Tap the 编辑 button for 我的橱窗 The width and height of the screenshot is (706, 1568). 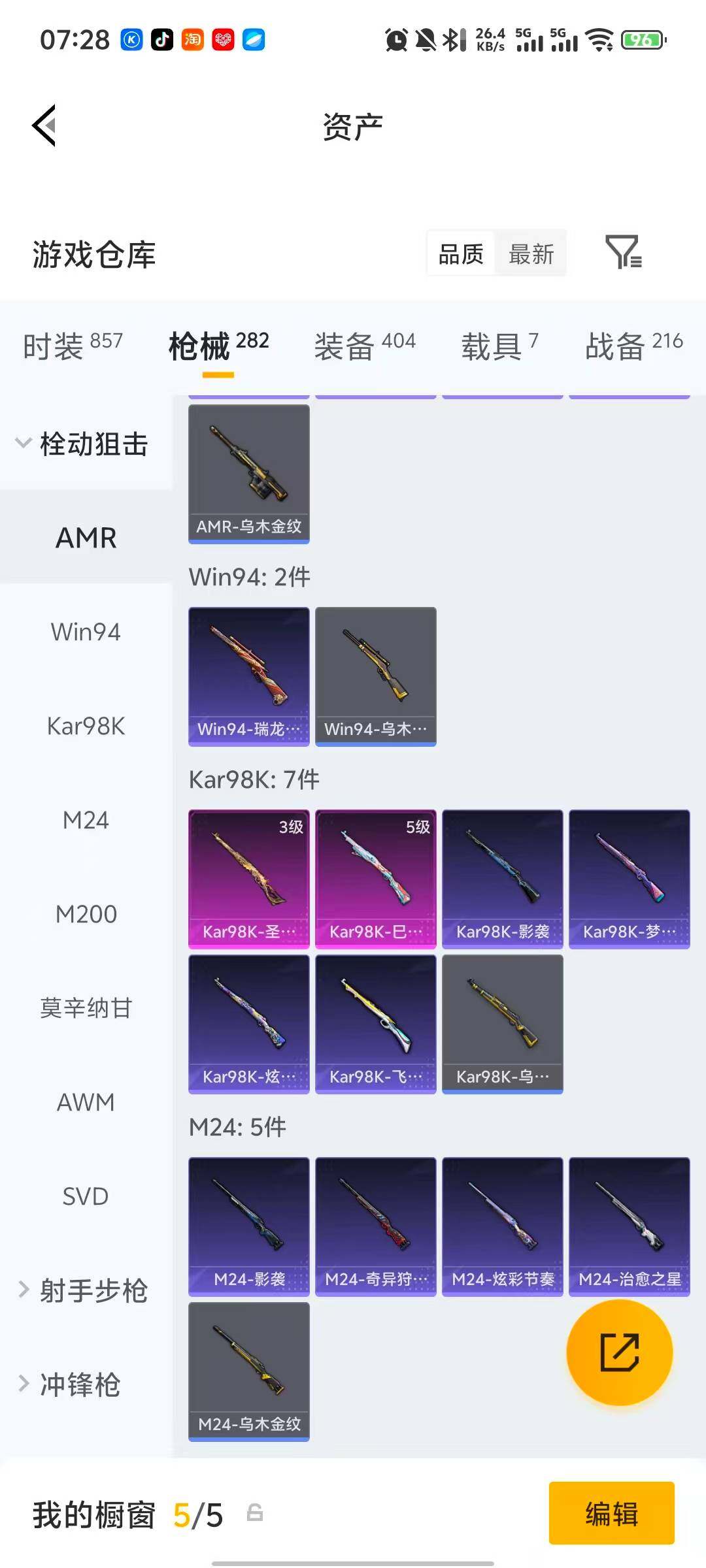click(x=611, y=1513)
